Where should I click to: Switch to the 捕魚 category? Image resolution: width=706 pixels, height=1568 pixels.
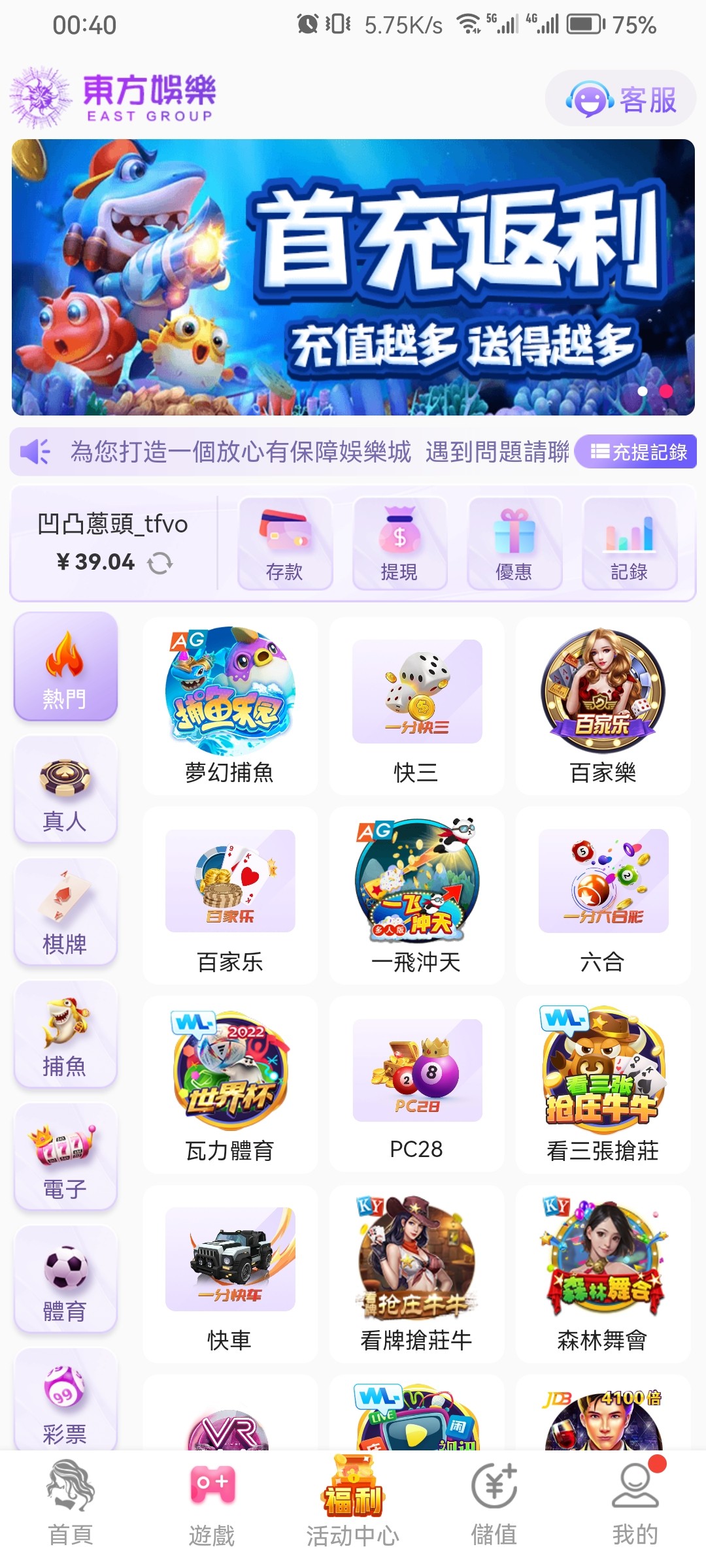click(x=65, y=1035)
